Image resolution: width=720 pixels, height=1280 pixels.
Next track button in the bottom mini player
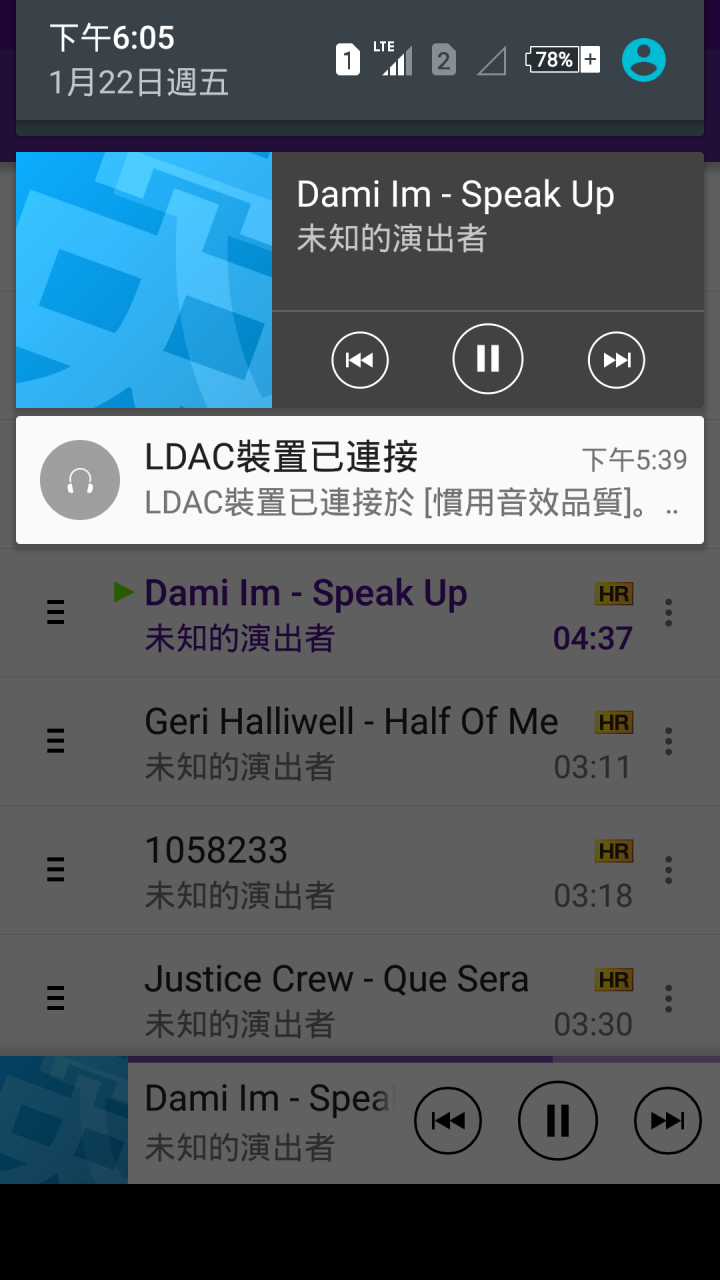pyautogui.click(x=667, y=1121)
